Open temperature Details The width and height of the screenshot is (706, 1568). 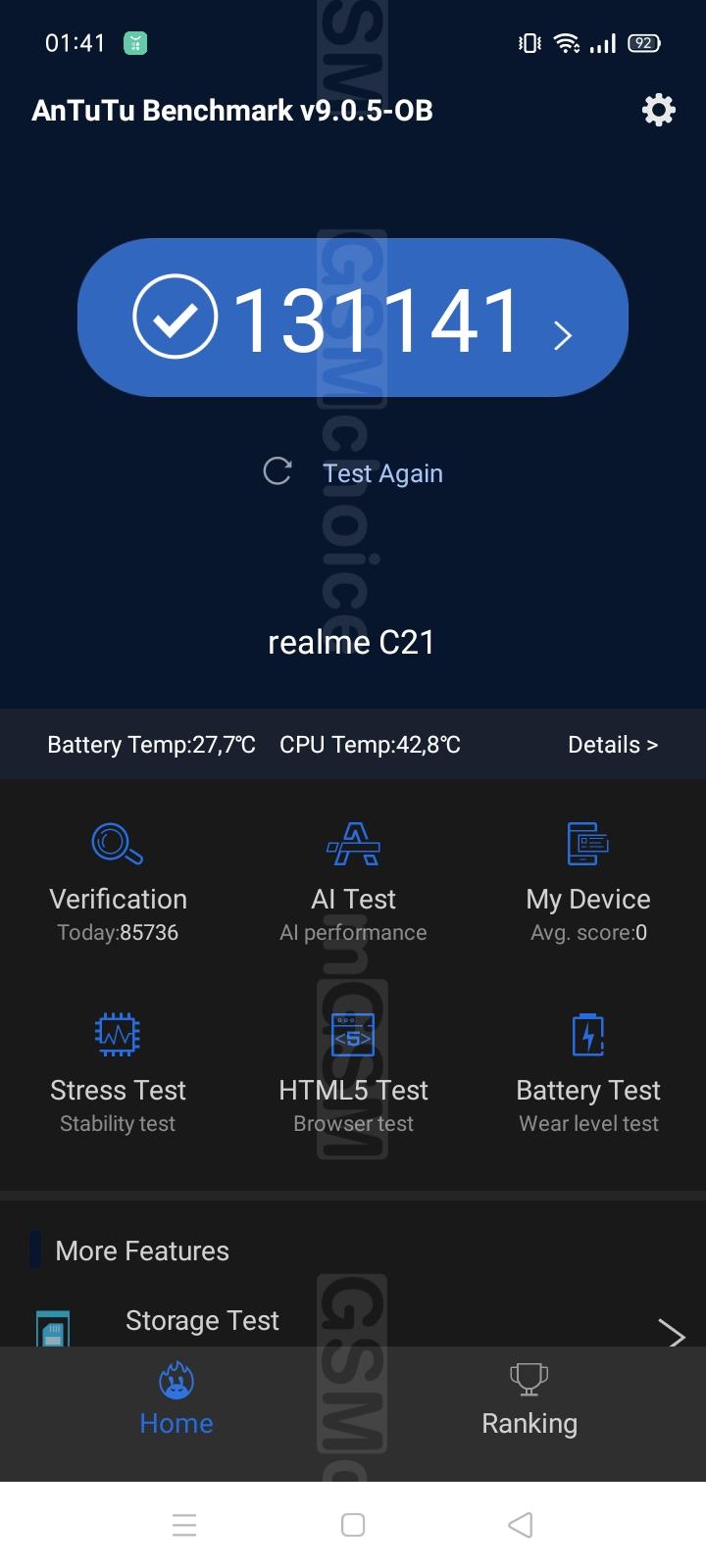(613, 745)
